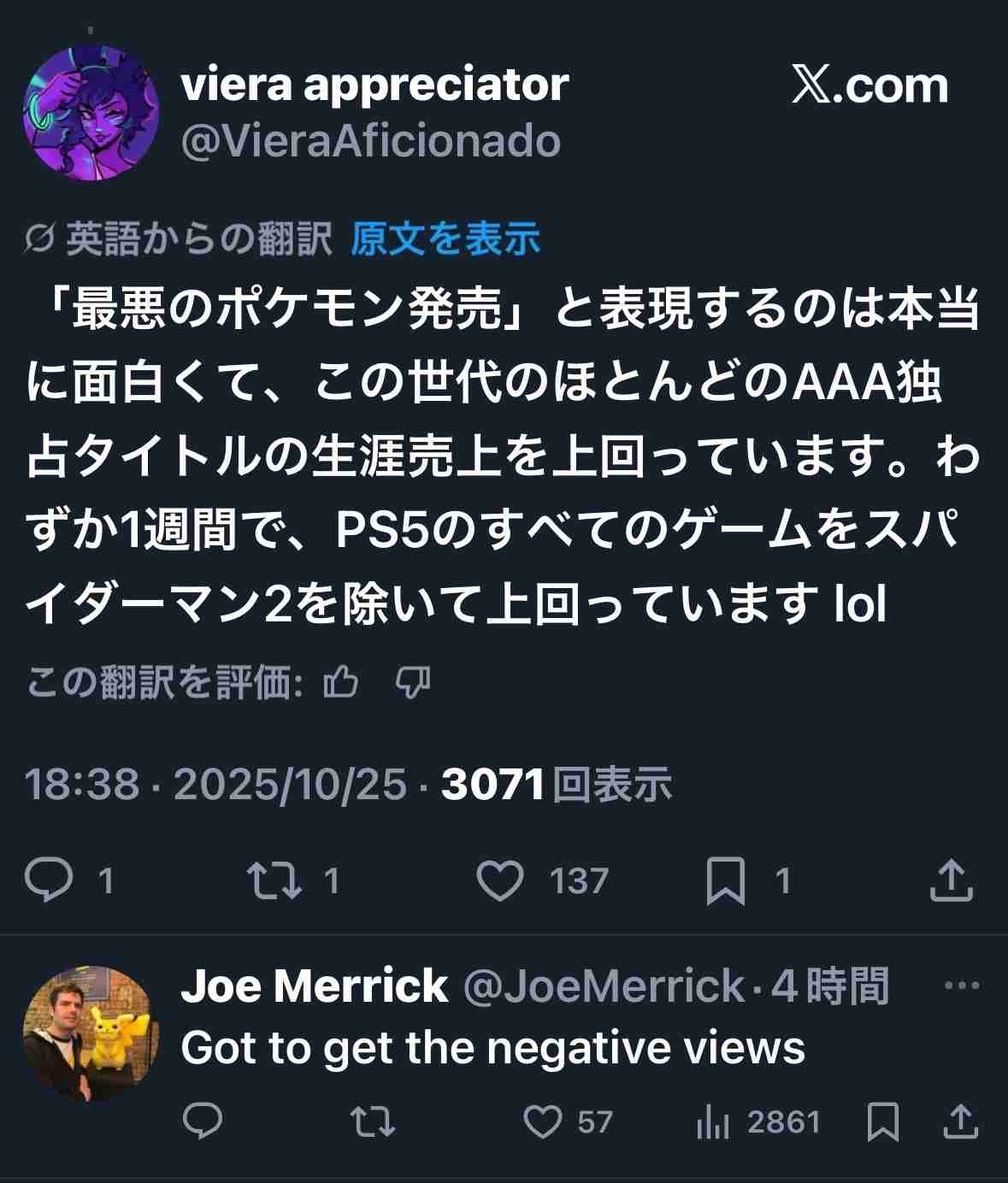
Task: Open overflow menu on Joe Merrick's reply
Action: point(961,986)
